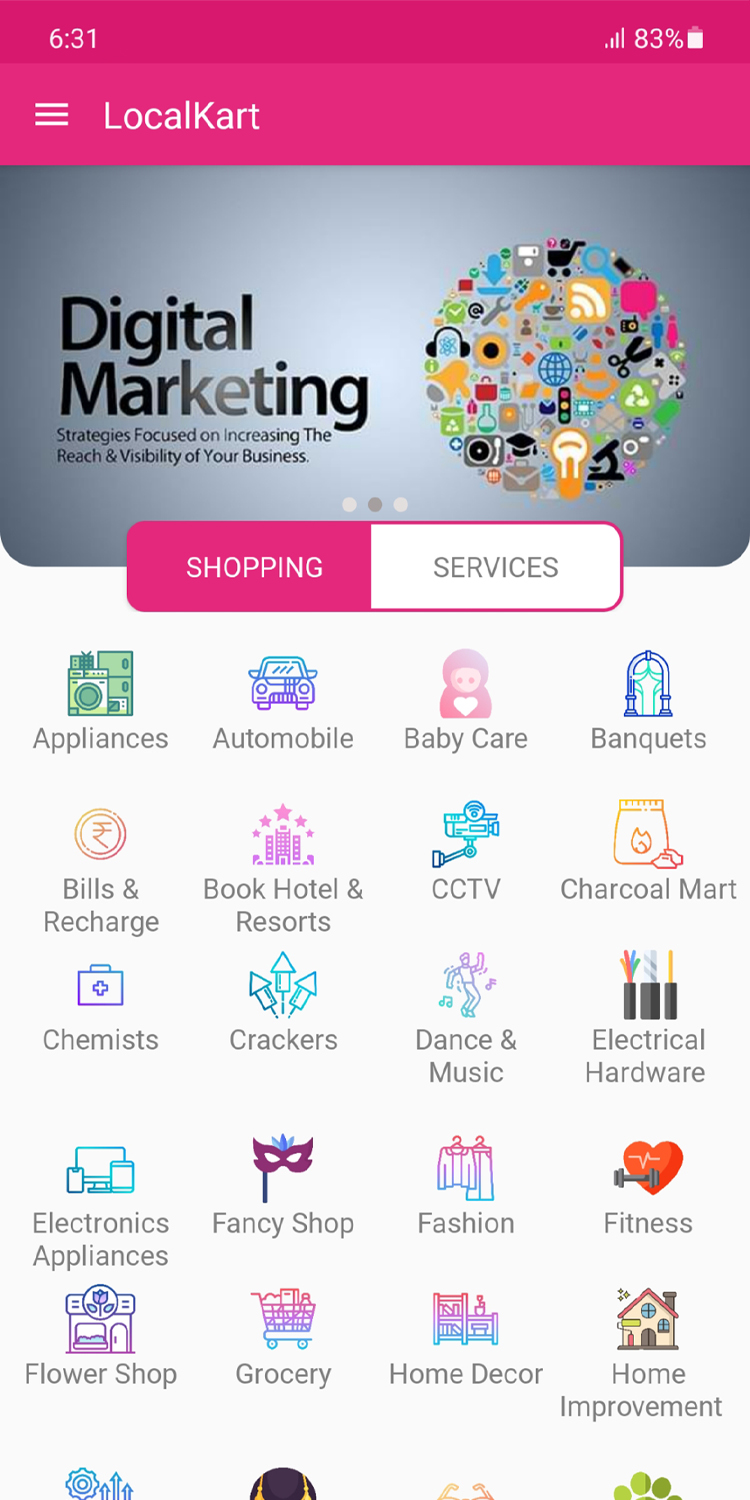The height and width of the screenshot is (1500, 750).
Task: Open Charcoal Mart category
Action: click(648, 852)
